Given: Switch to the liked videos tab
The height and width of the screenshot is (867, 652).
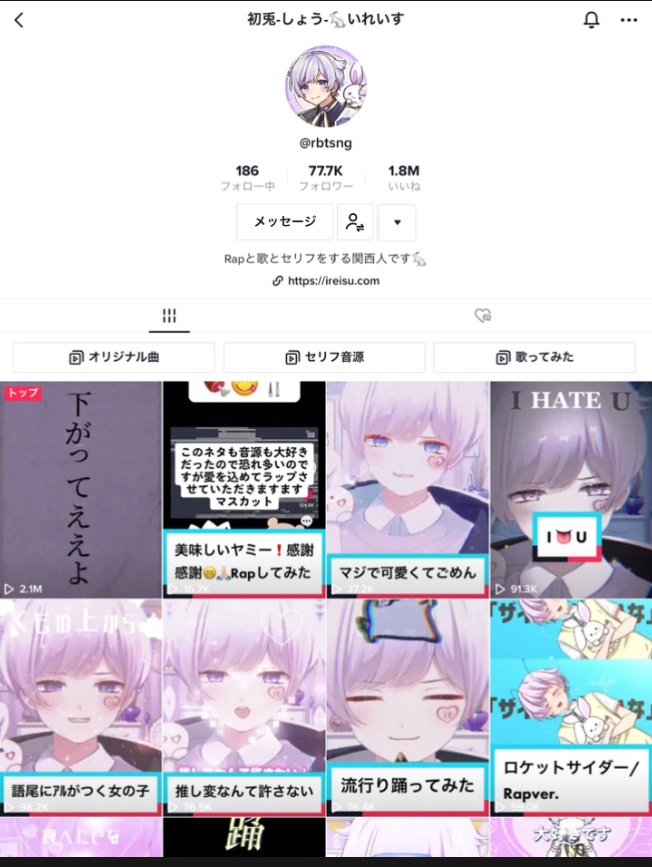Looking at the screenshot, I should point(483,315).
